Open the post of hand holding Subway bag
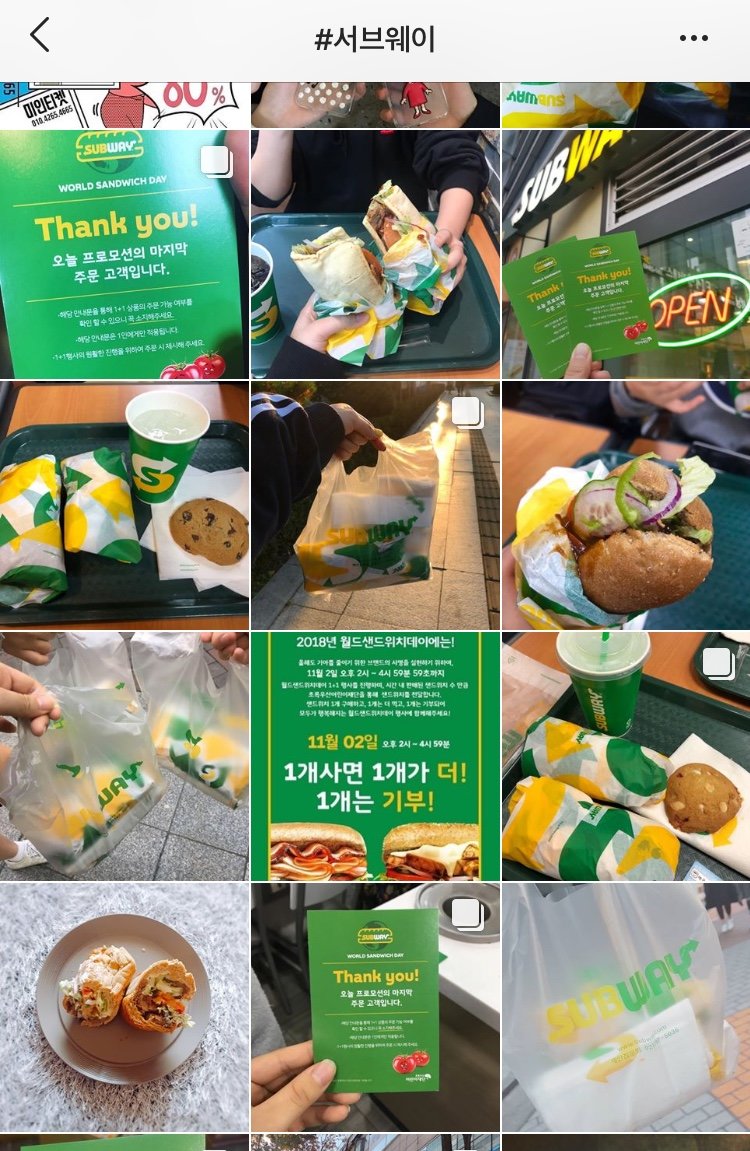The height and width of the screenshot is (1151, 750). click(x=375, y=505)
